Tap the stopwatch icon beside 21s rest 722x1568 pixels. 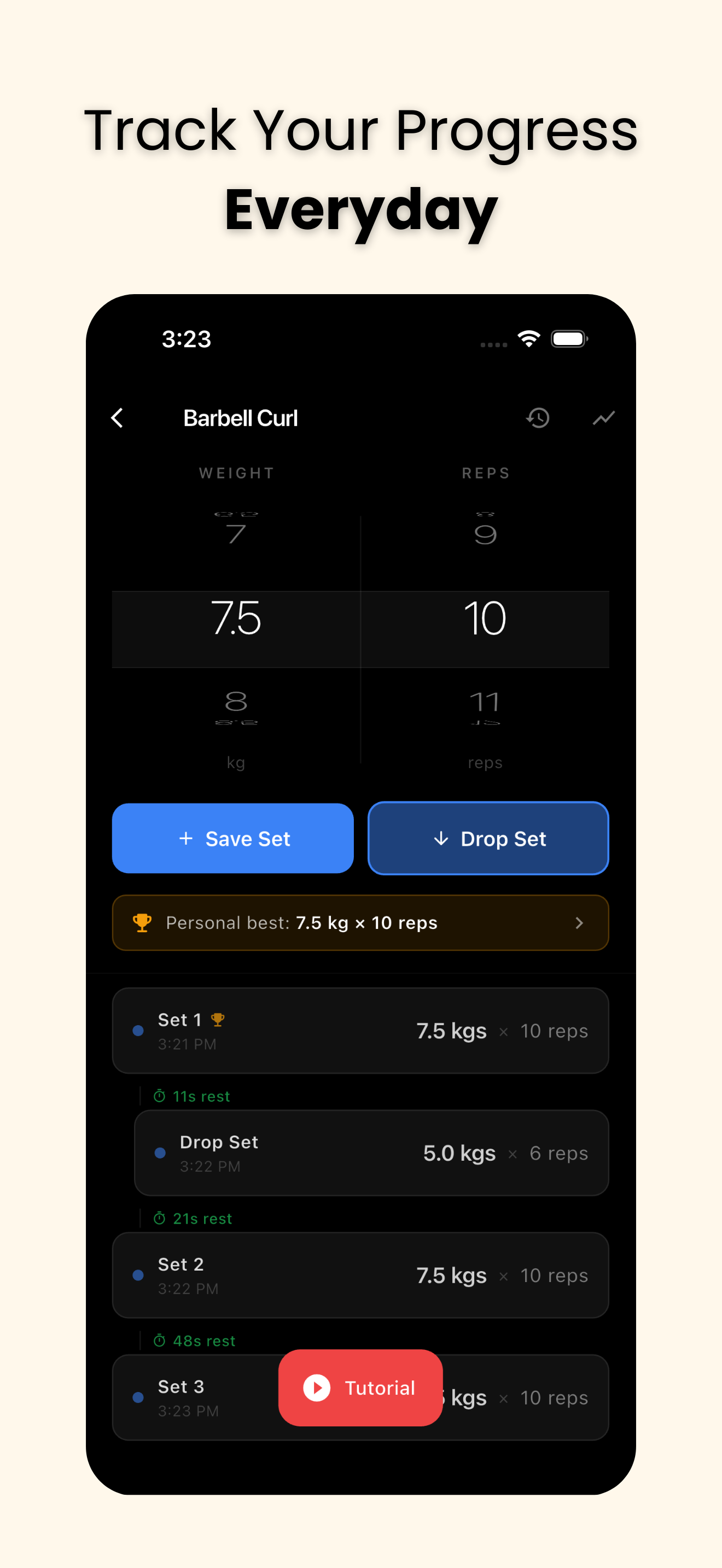click(160, 1218)
